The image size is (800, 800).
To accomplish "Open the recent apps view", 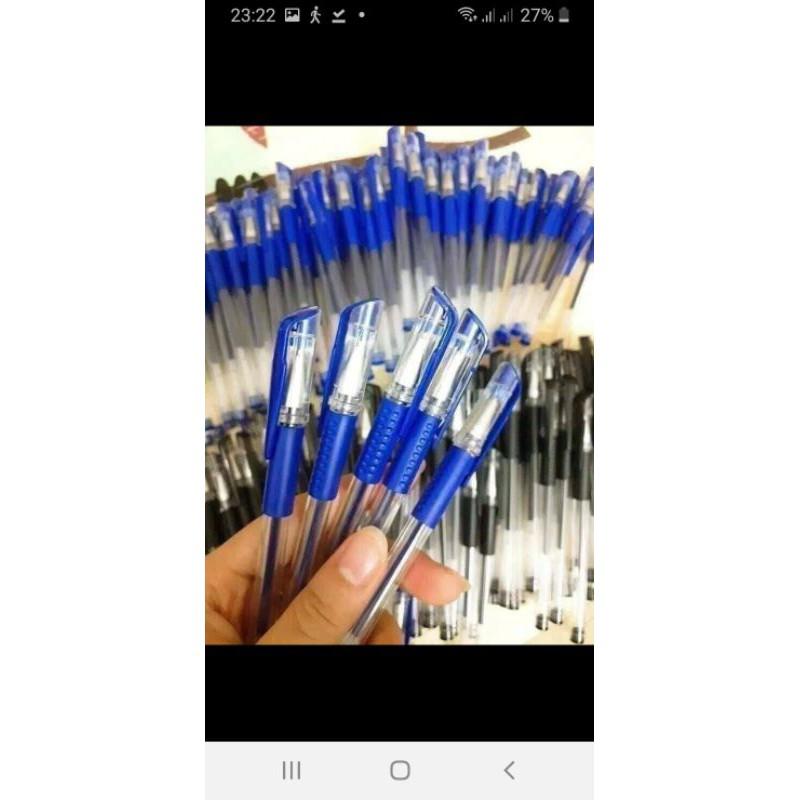I will click(291, 770).
